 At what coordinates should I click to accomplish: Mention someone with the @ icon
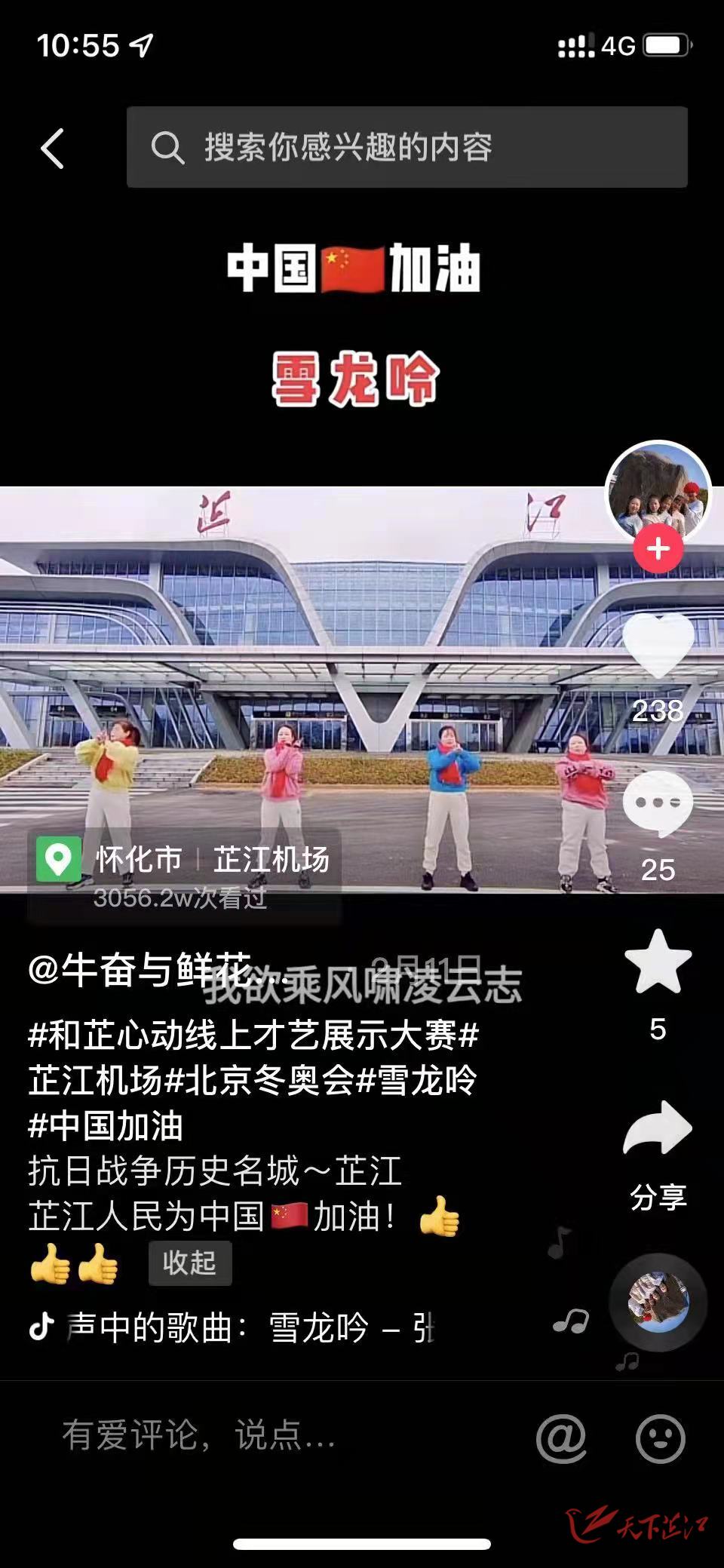tap(561, 1438)
